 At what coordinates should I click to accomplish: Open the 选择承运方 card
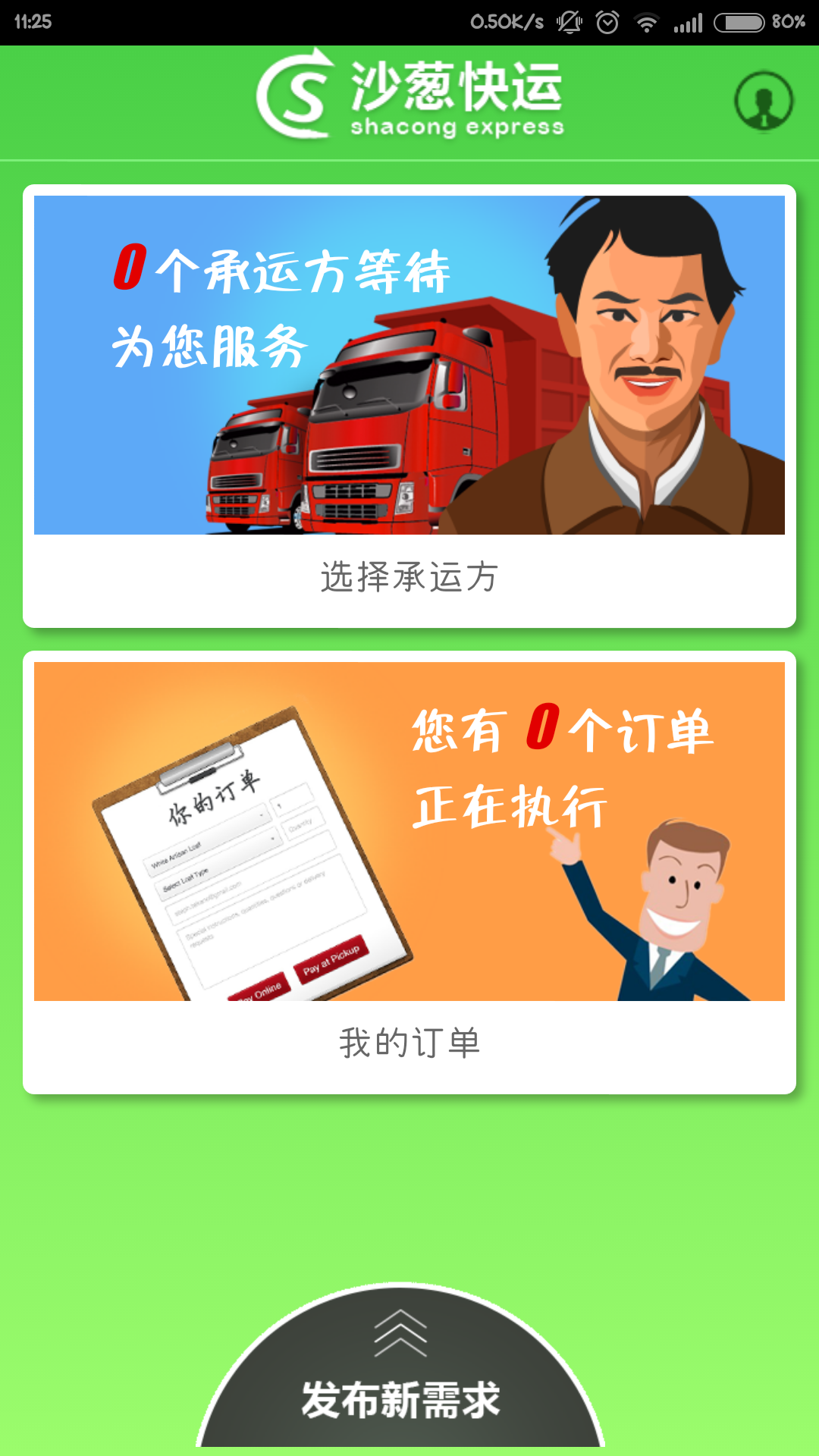pyautogui.click(x=409, y=406)
